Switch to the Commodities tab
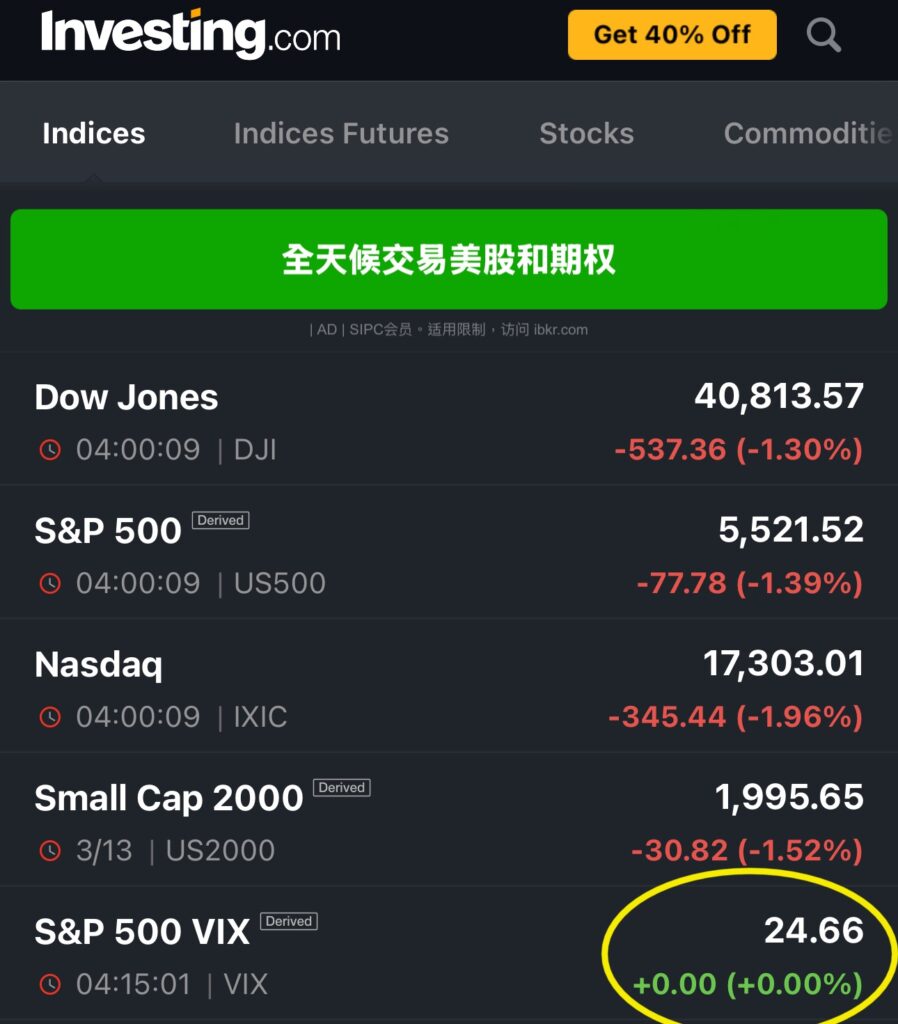This screenshot has height=1024, width=898. pos(807,133)
